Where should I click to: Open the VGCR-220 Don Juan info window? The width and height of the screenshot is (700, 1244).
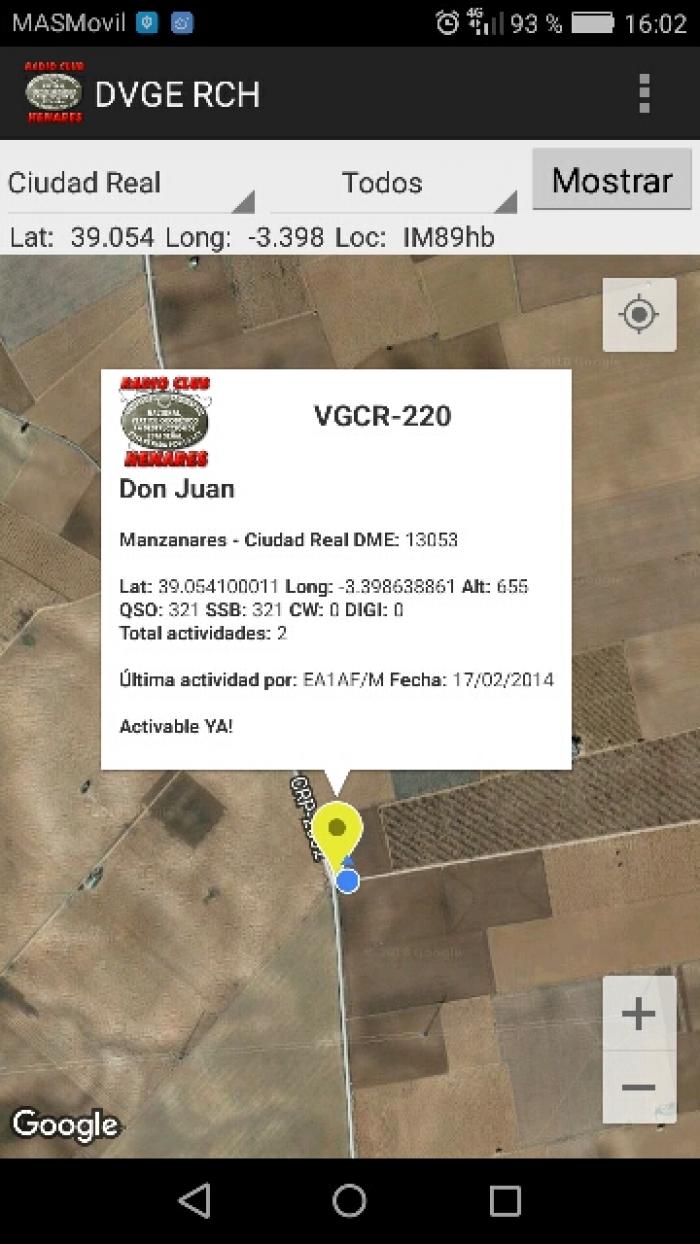pyautogui.click(x=336, y=569)
